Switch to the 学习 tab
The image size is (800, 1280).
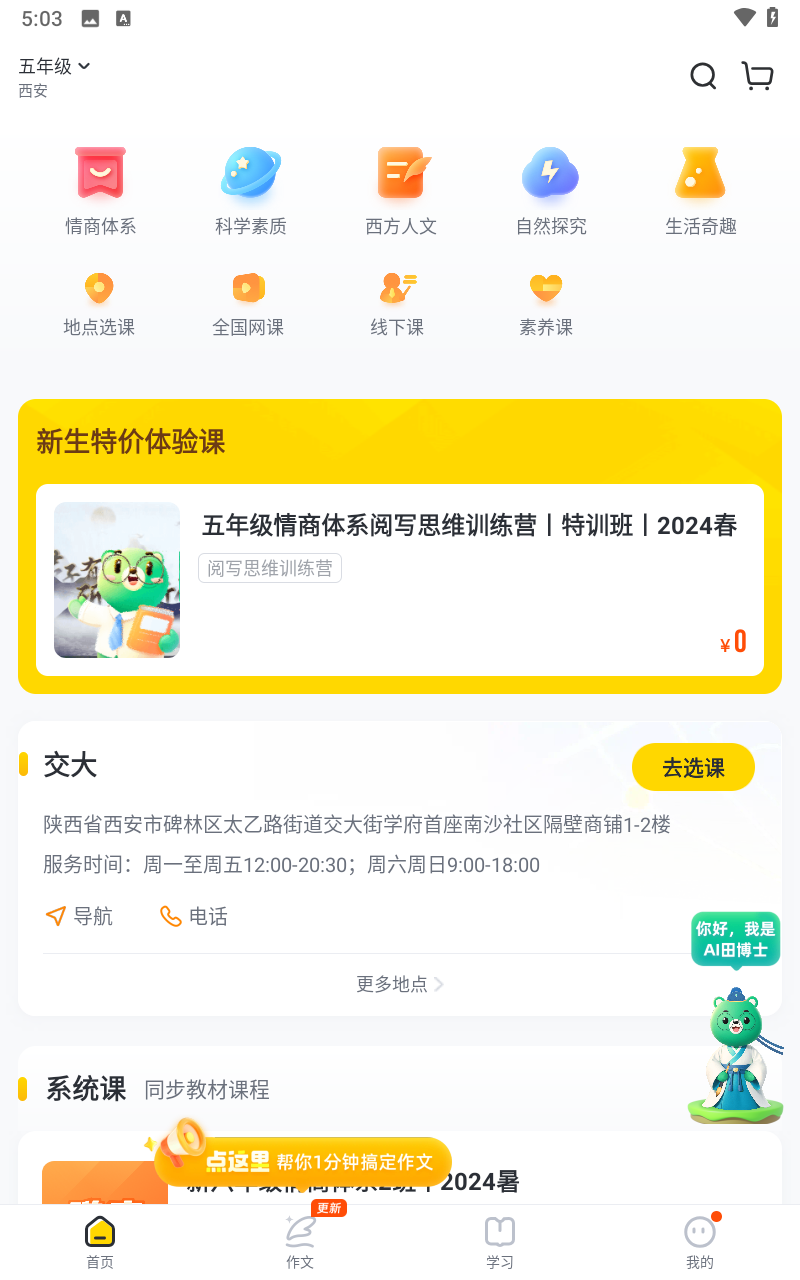pyautogui.click(x=500, y=1240)
